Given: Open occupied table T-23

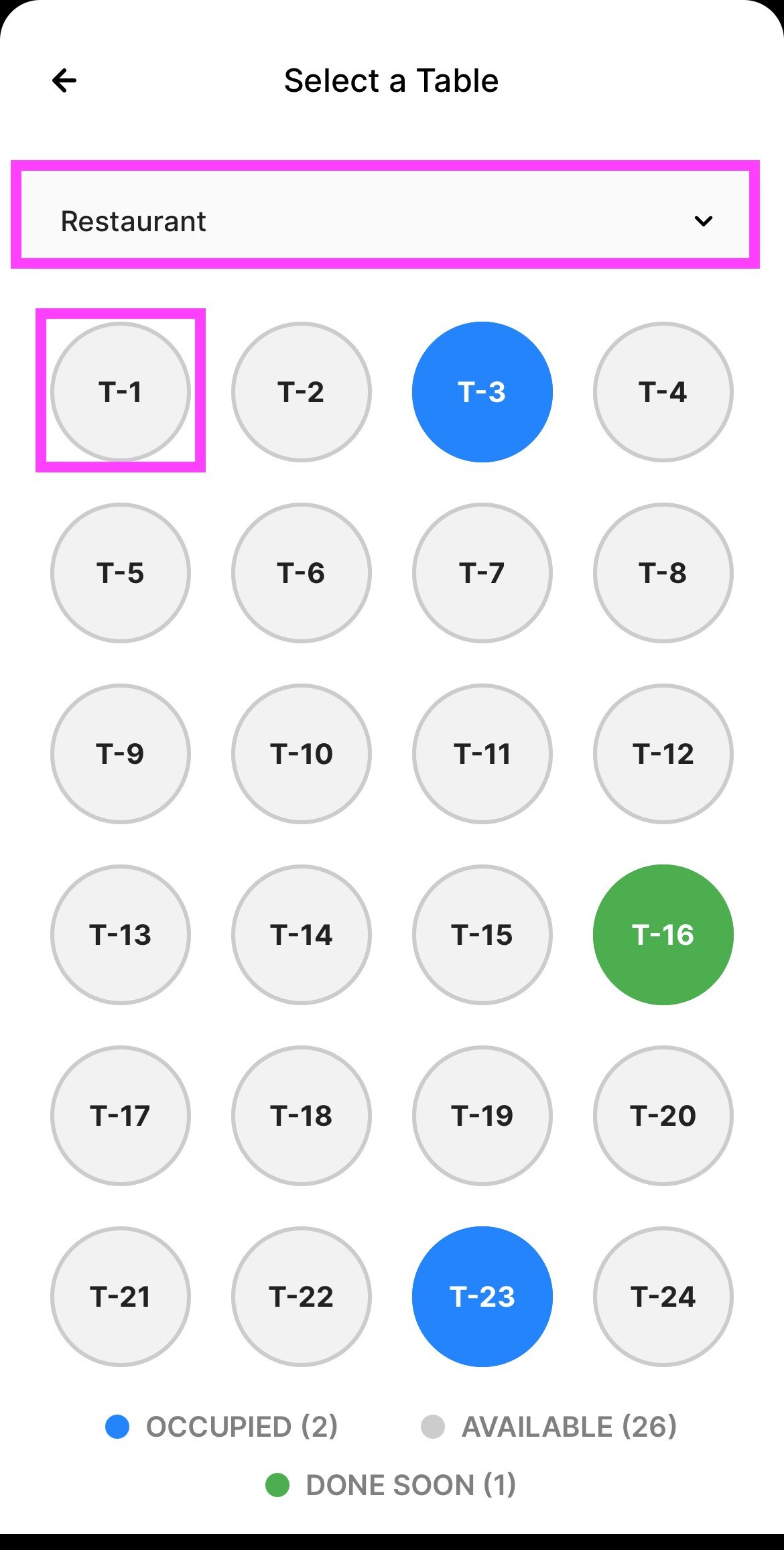Looking at the screenshot, I should click(482, 1297).
